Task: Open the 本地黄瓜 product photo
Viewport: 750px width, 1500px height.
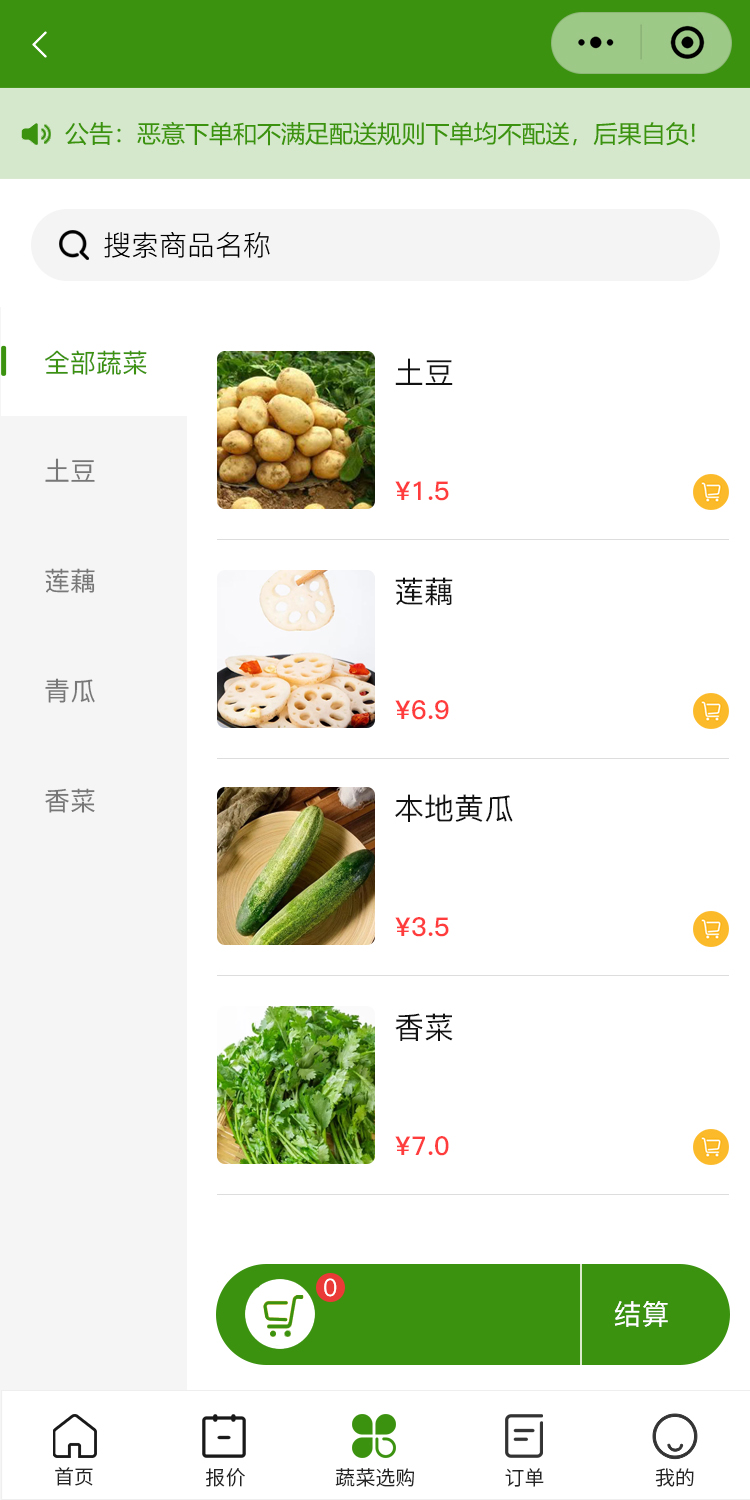Action: (296, 866)
